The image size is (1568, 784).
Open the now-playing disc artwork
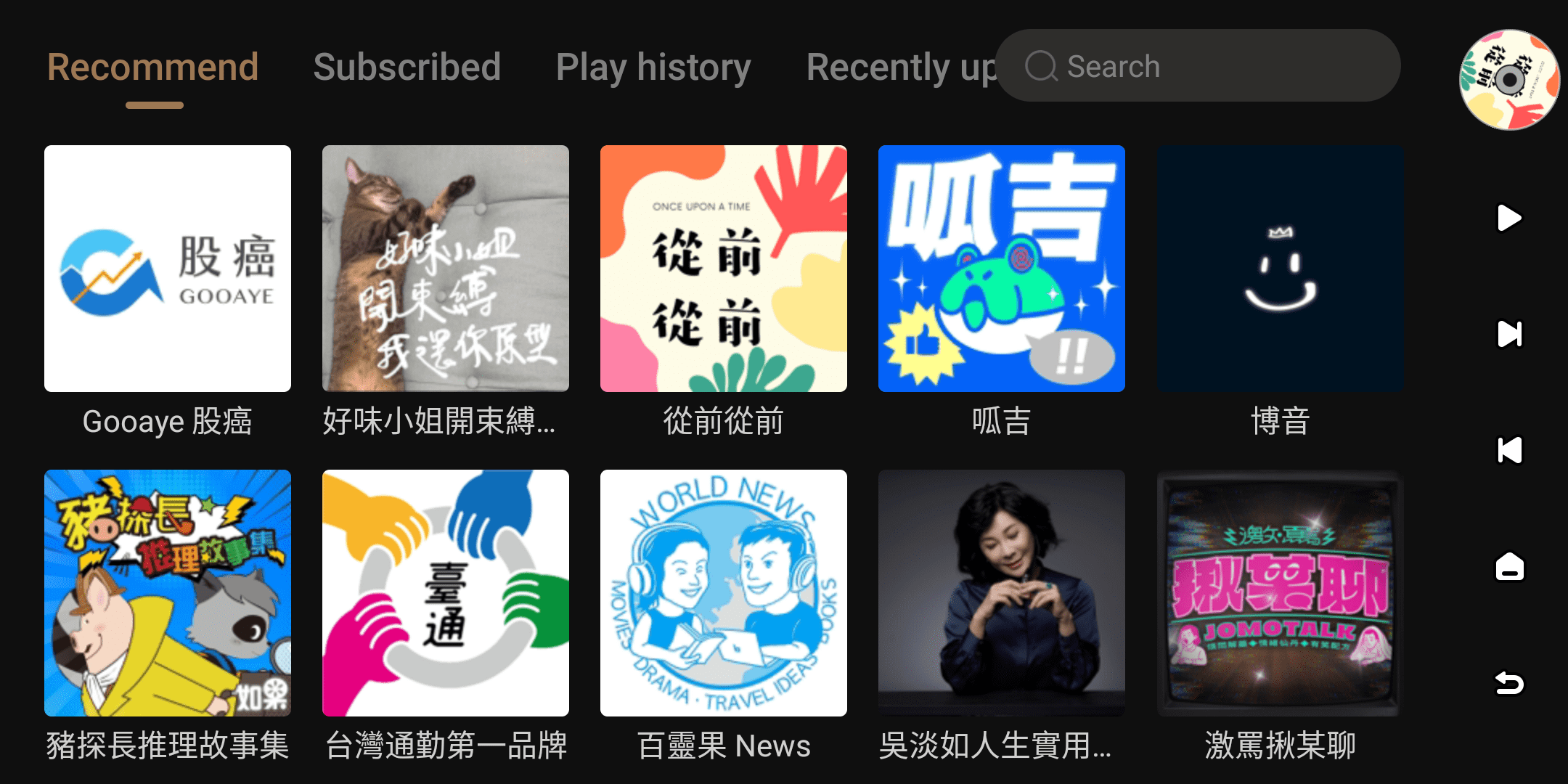(x=1509, y=80)
